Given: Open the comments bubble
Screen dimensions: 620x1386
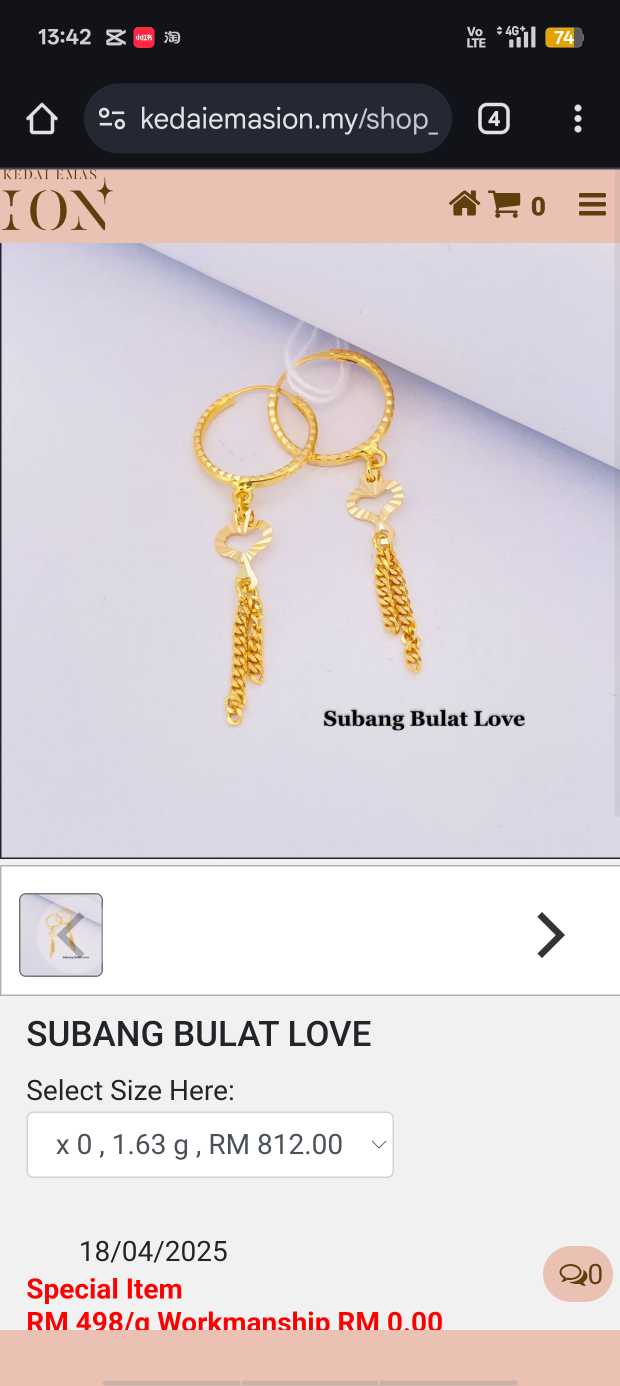Looking at the screenshot, I should pos(578,1274).
